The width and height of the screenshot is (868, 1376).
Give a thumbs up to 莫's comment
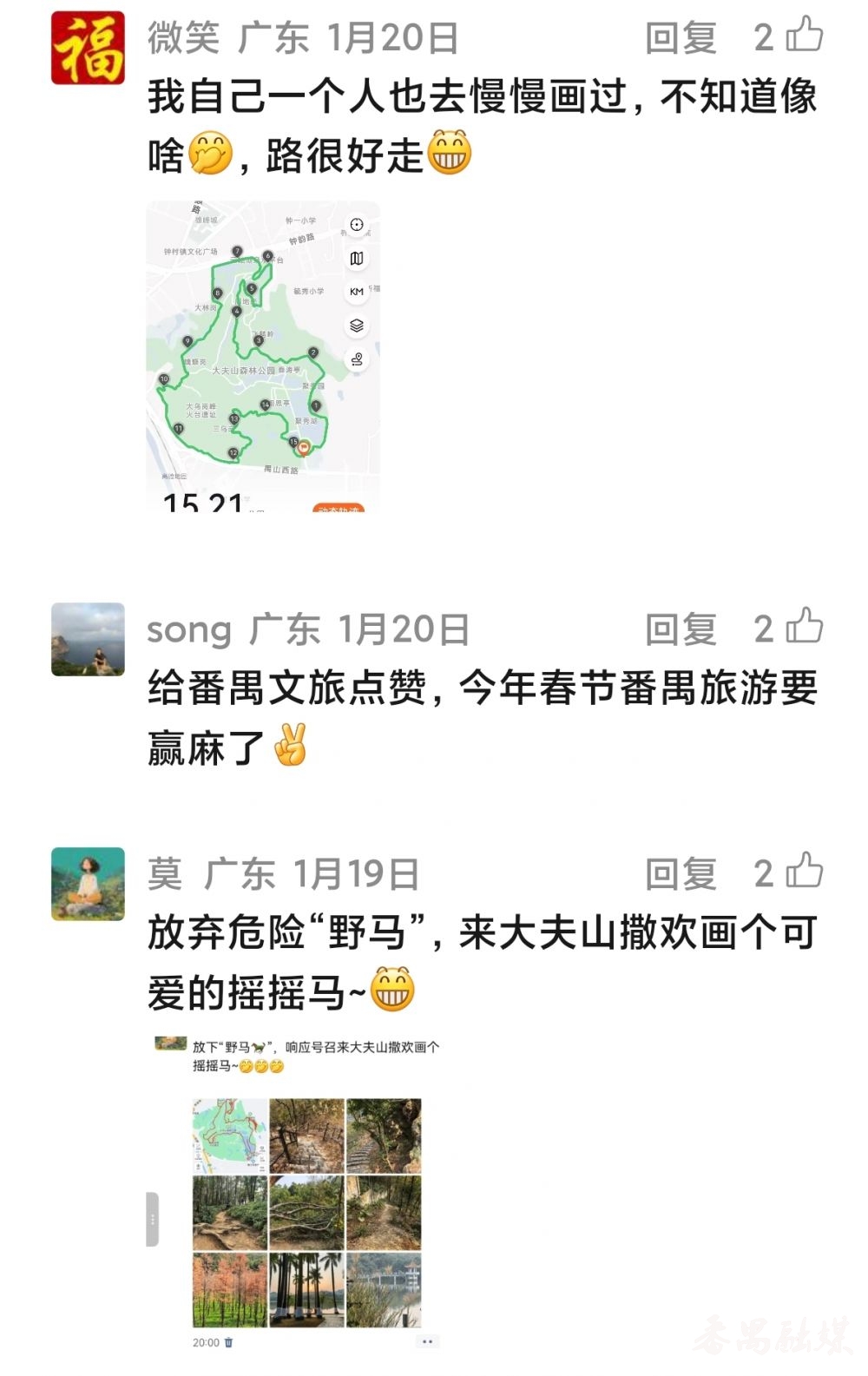pos(804,872)
